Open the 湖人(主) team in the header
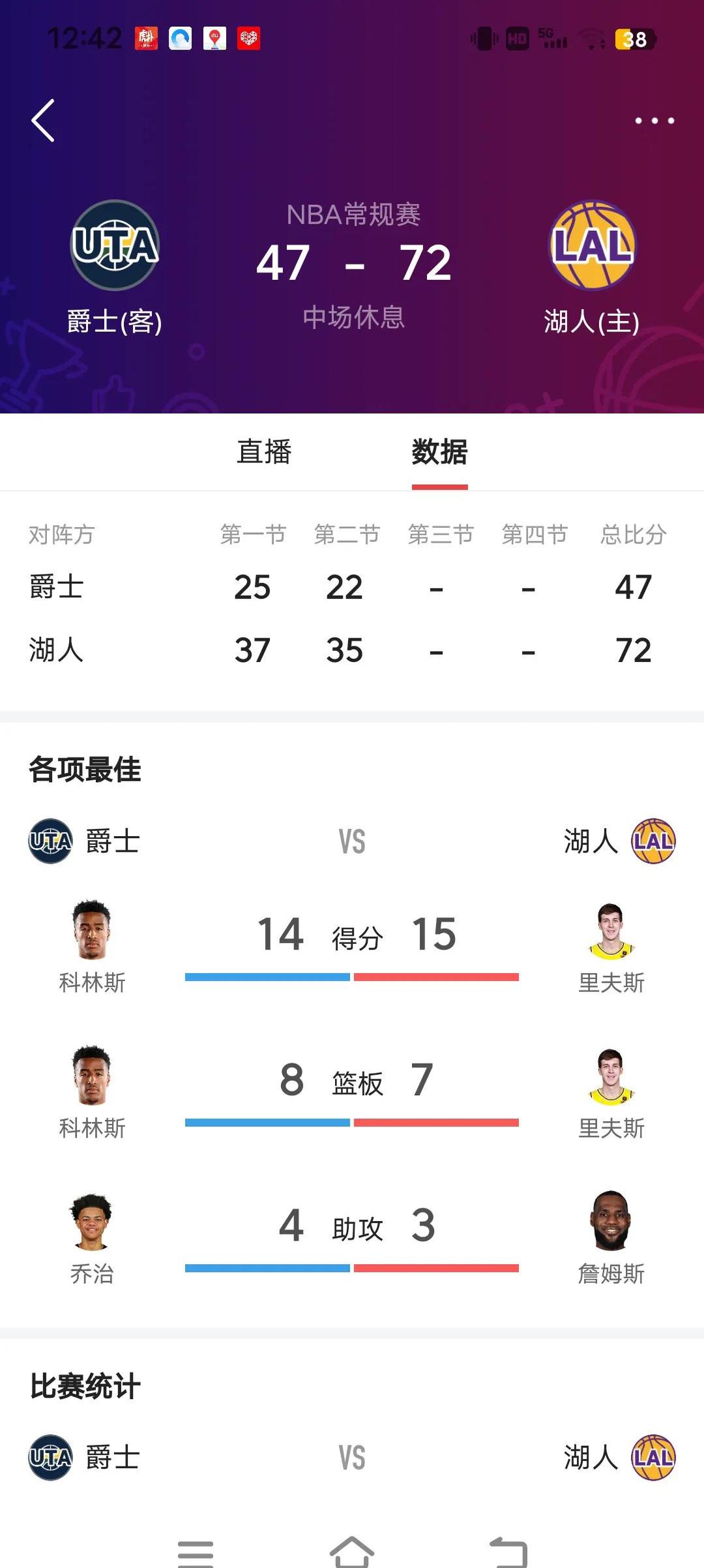This screenshot has width=704, height=1568. 592,267
